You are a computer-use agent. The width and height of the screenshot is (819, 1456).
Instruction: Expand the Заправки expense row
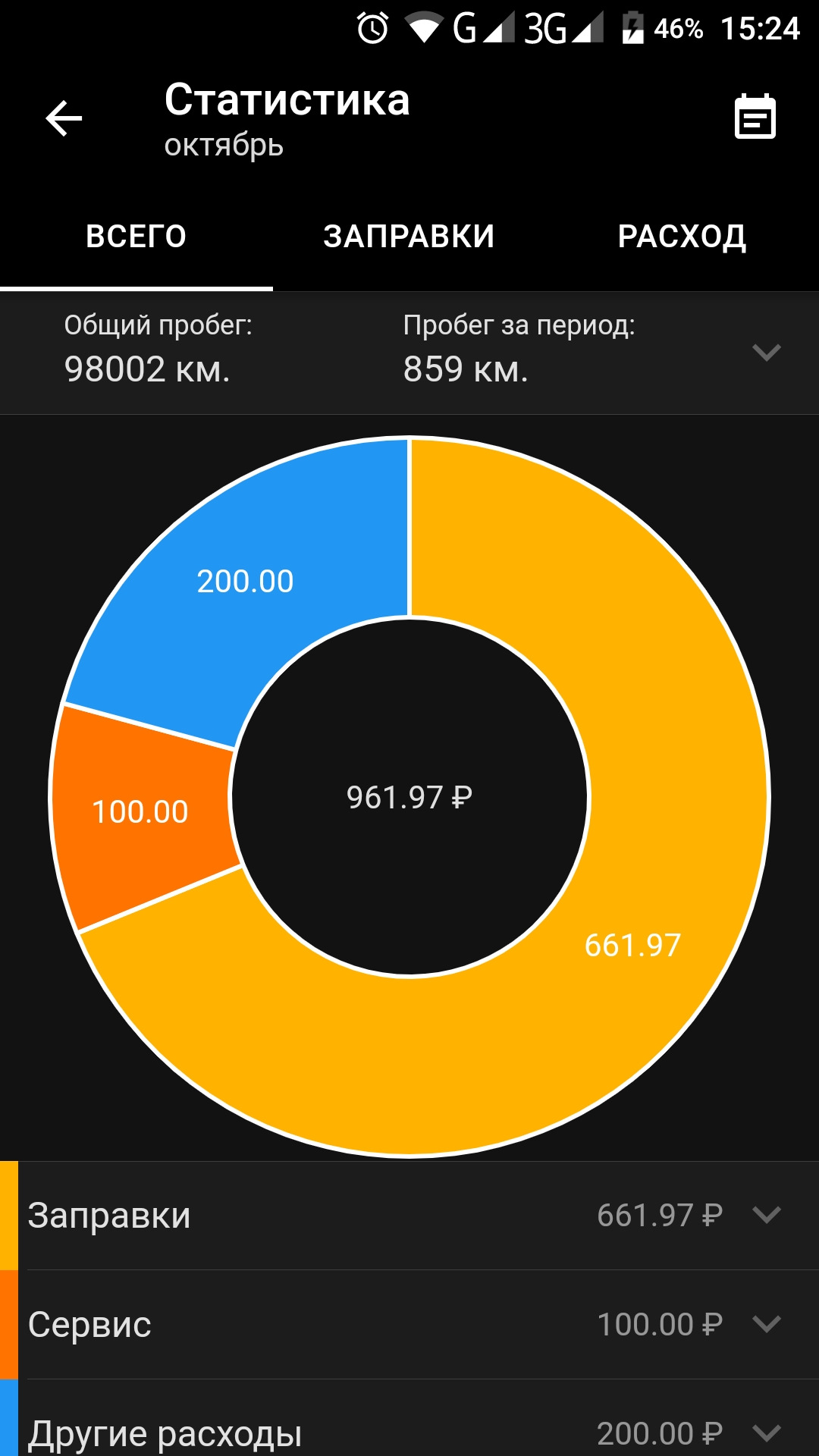click(766, 1215)
